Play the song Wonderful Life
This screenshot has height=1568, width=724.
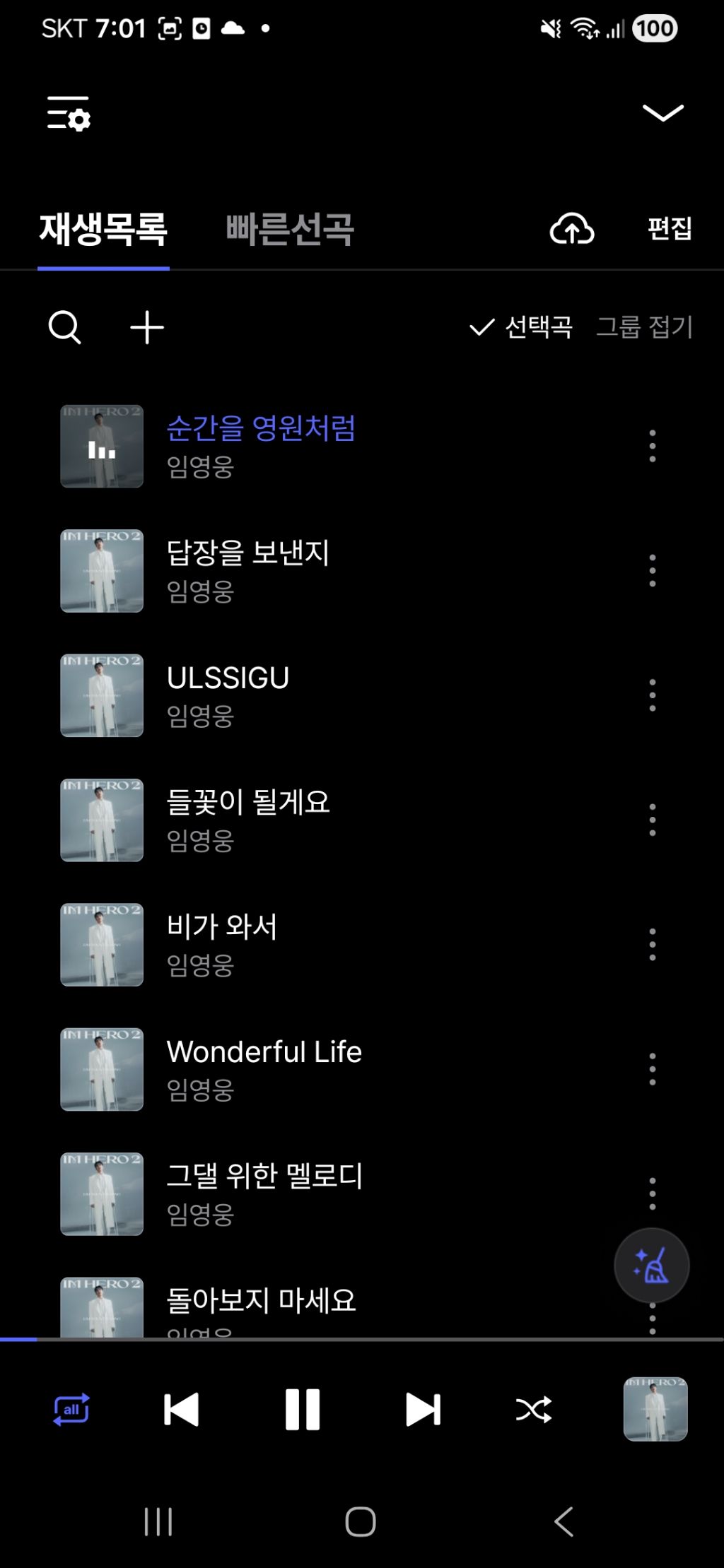(x=264, y=1052)
